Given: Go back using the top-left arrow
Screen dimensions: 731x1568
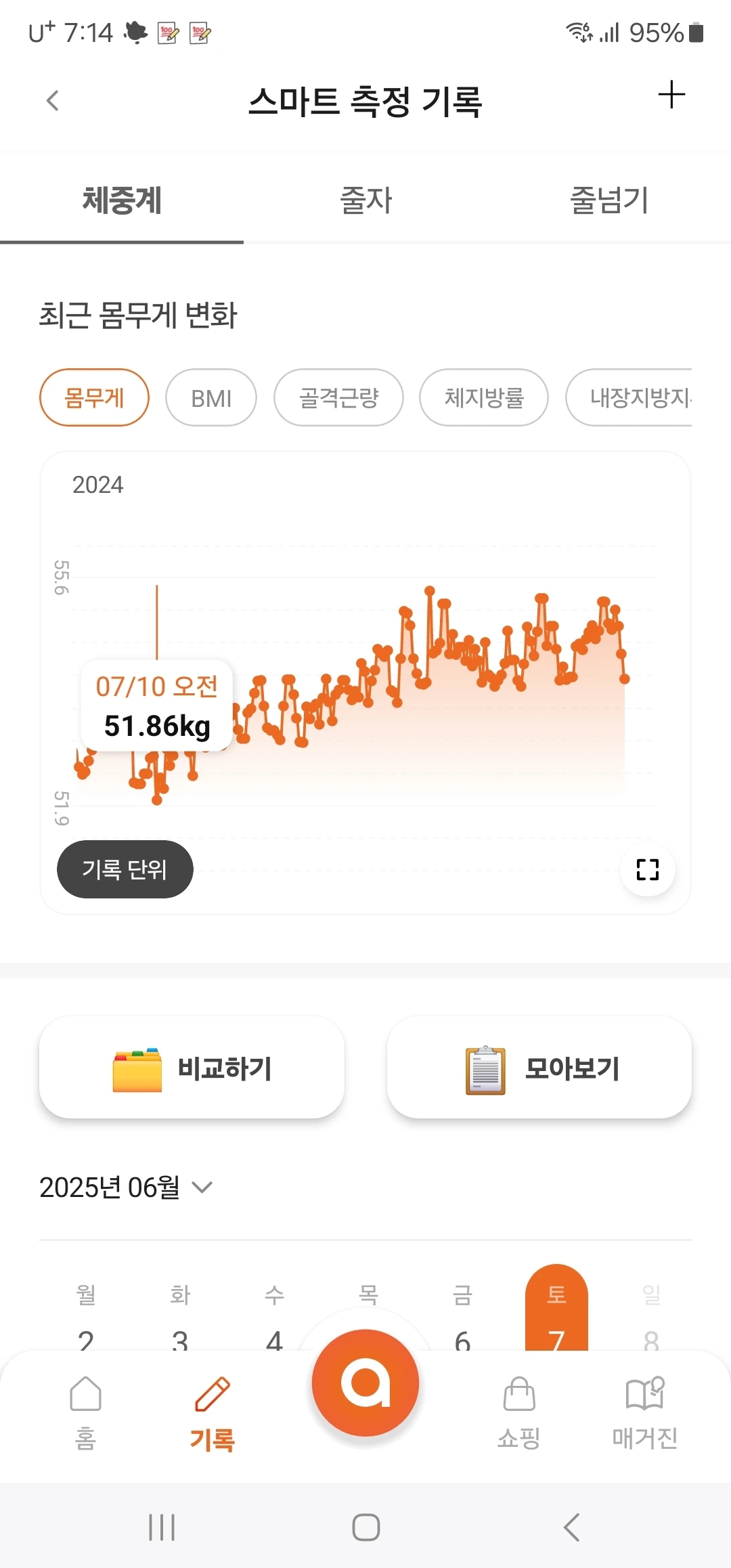Looking at the screenshot, I should click(x=53, y=101).
